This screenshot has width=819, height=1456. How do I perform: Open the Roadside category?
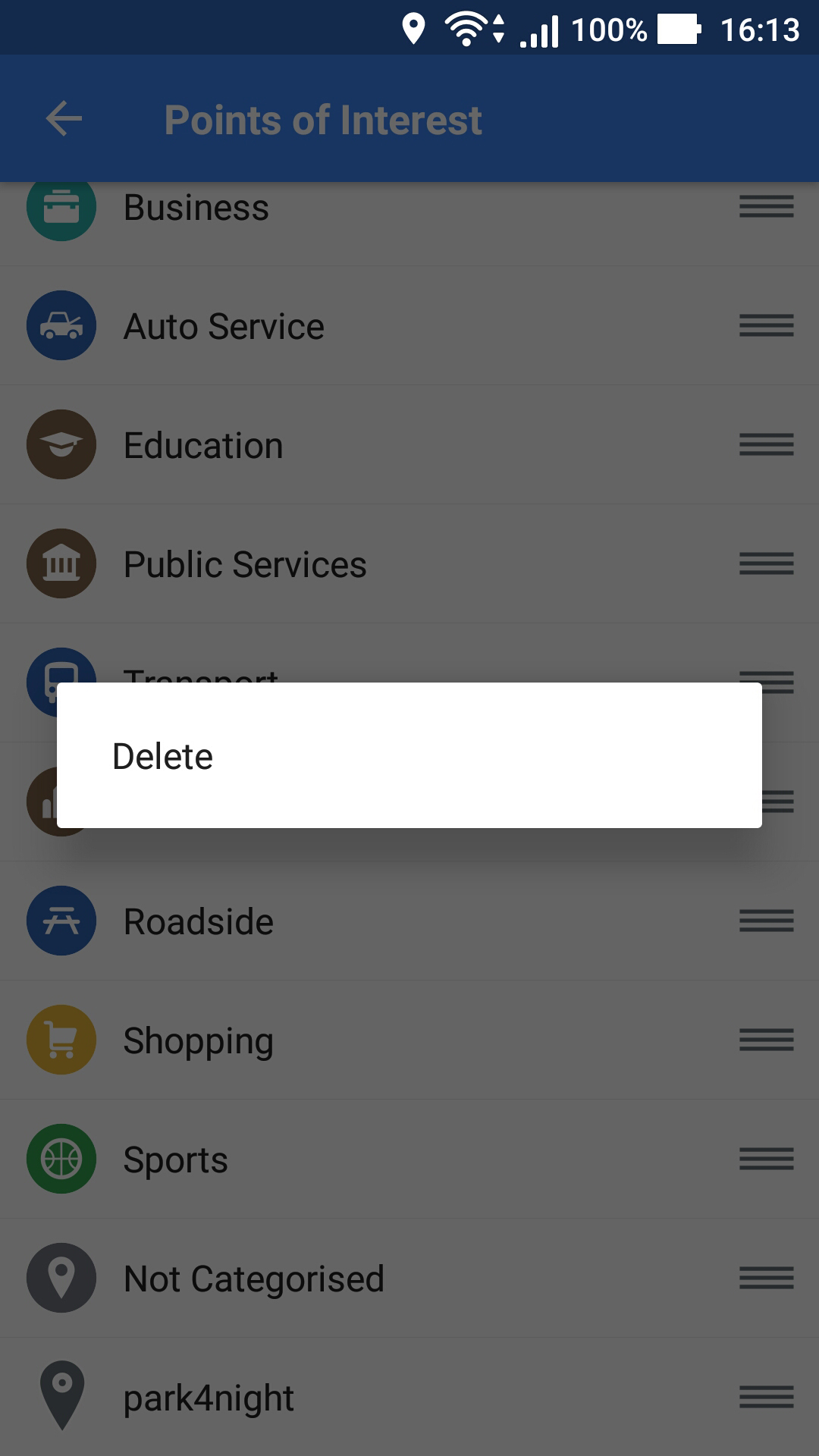[409, 921]
